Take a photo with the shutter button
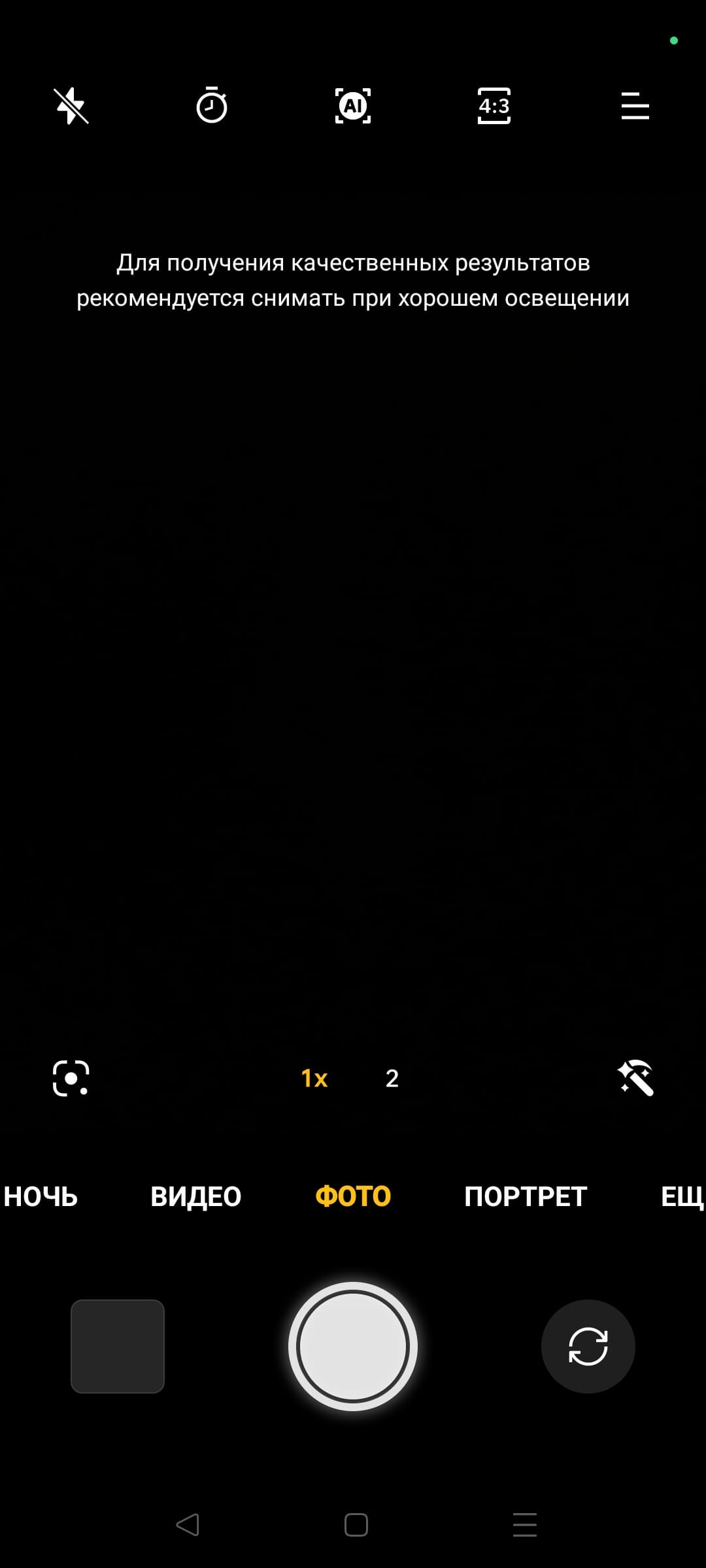The width and height of the screenshot is (706, 1568). click(x=353, y=1346)
